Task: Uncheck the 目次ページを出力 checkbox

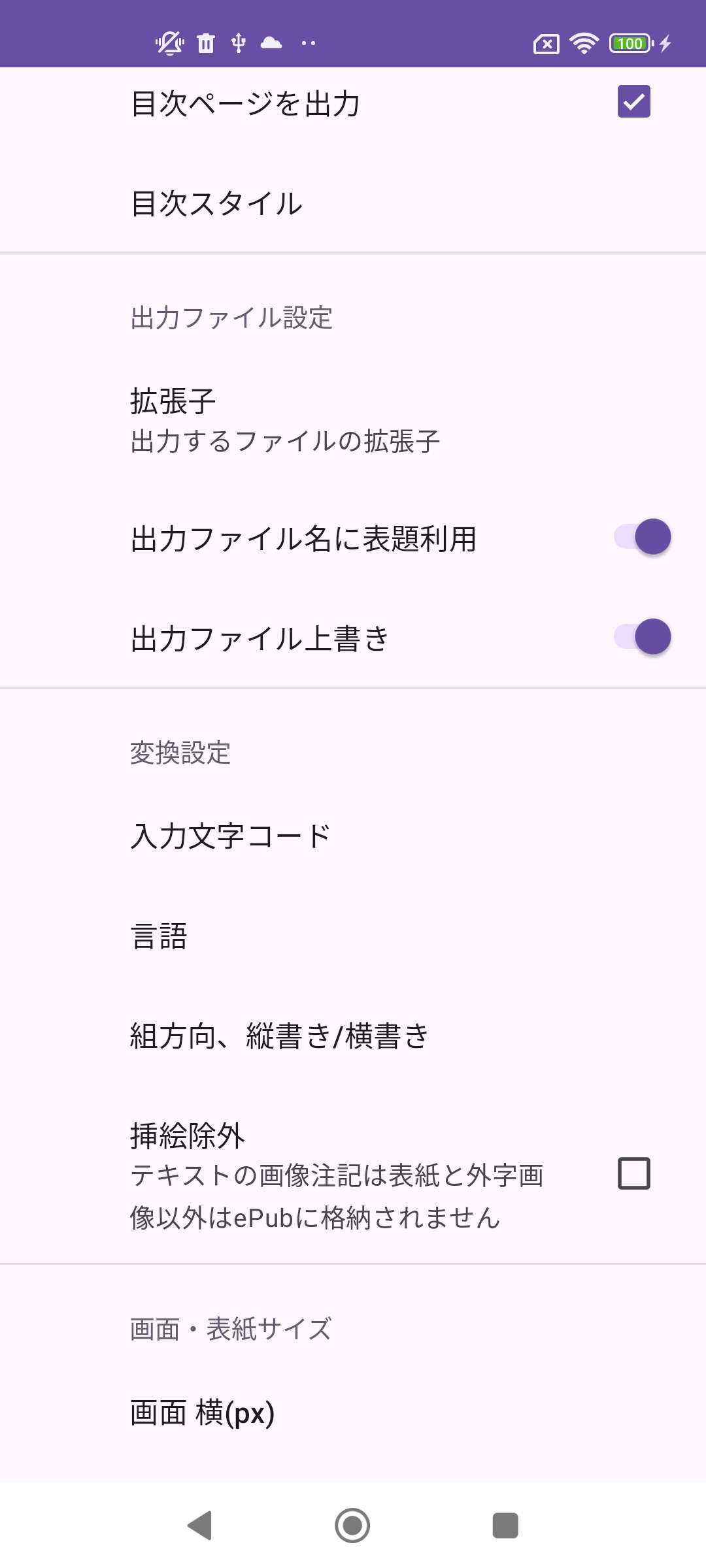Action: pyautogui.click(x=633, y=102)
